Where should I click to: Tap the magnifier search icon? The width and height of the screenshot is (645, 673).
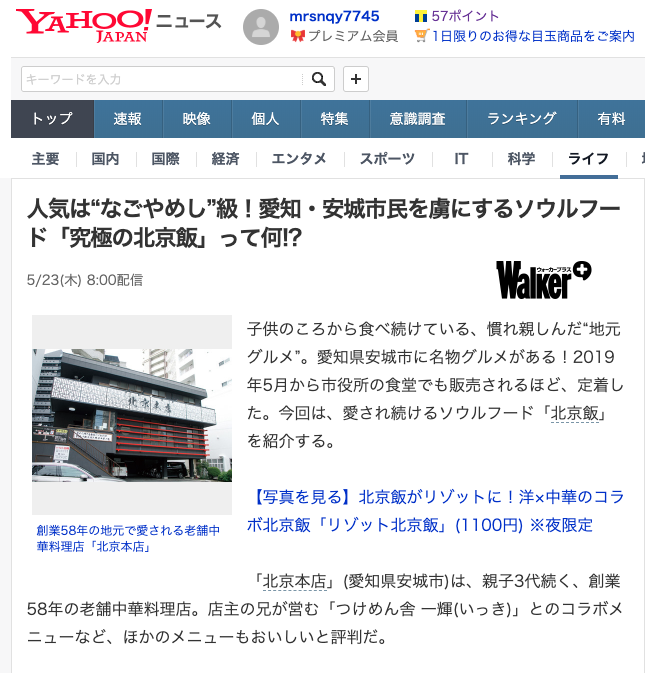point(319,79)
